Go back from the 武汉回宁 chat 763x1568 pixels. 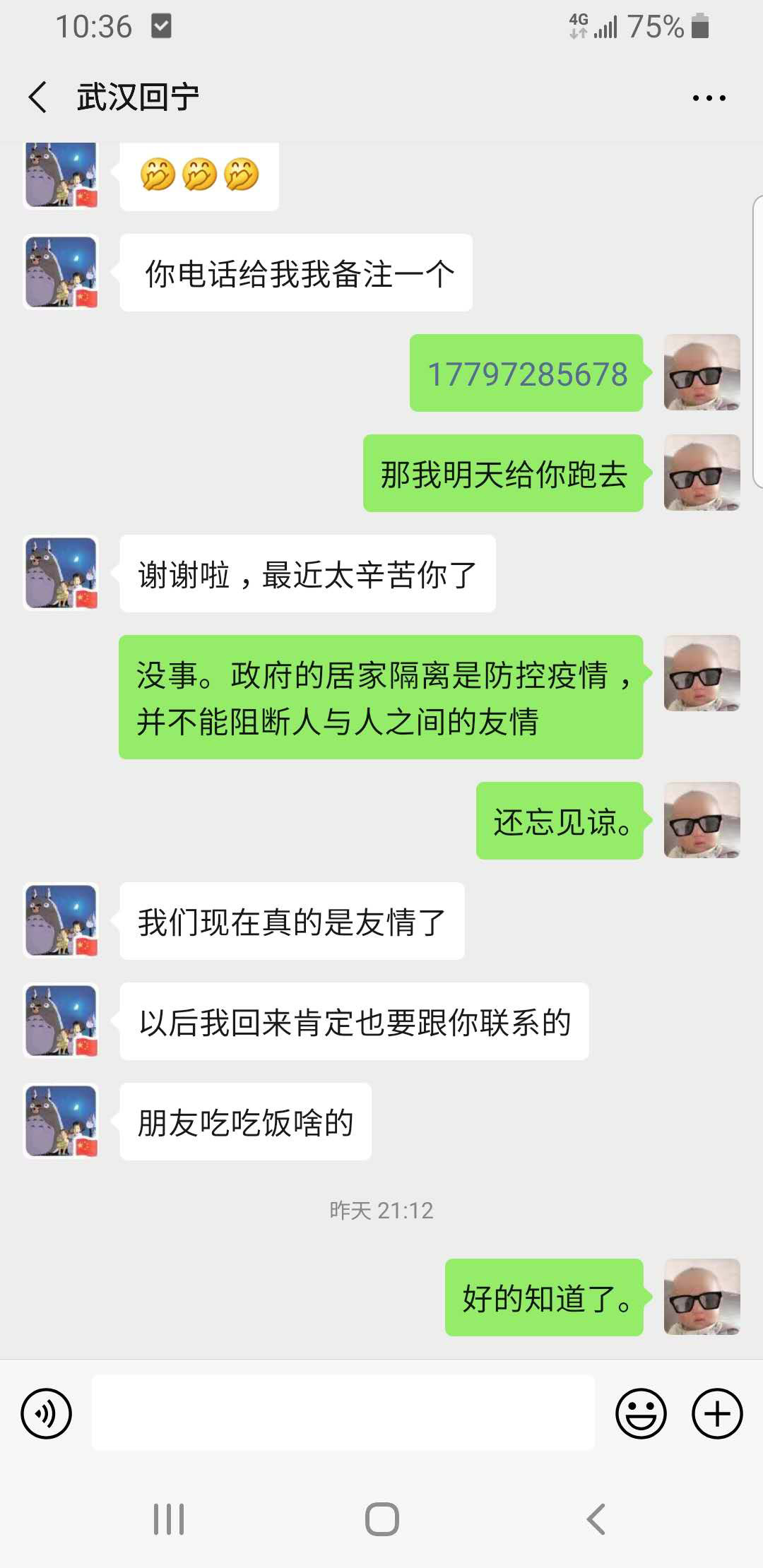click(38, 97)
